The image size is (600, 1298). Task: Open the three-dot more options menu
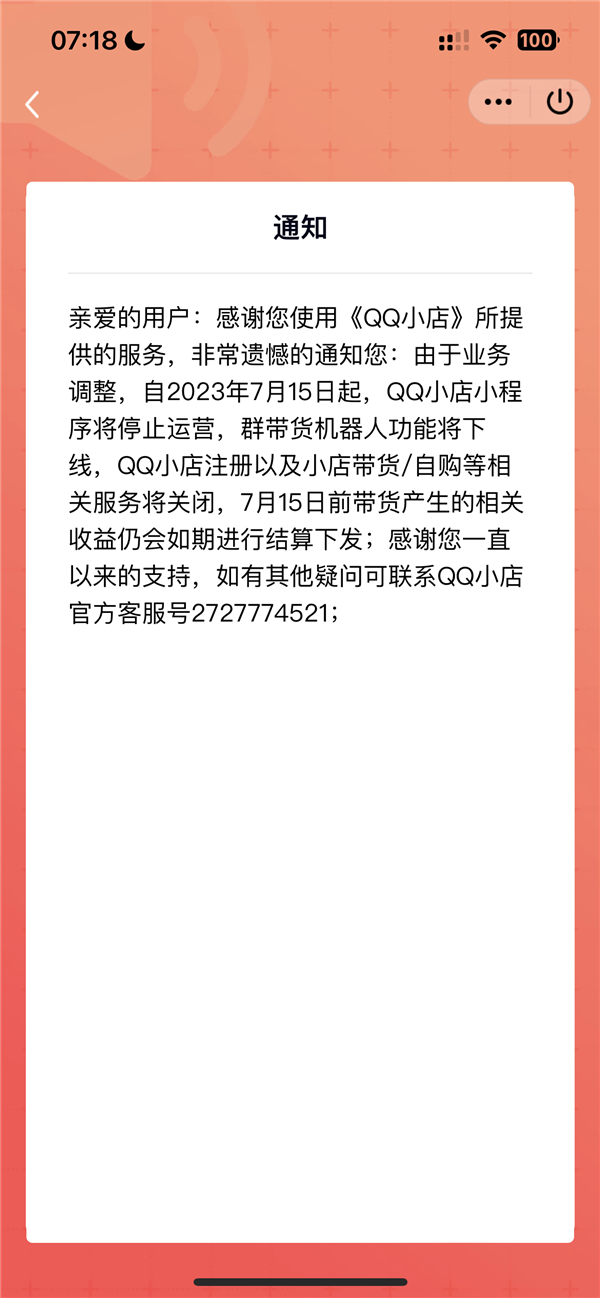pyautogui.click(x=497, y=102)
